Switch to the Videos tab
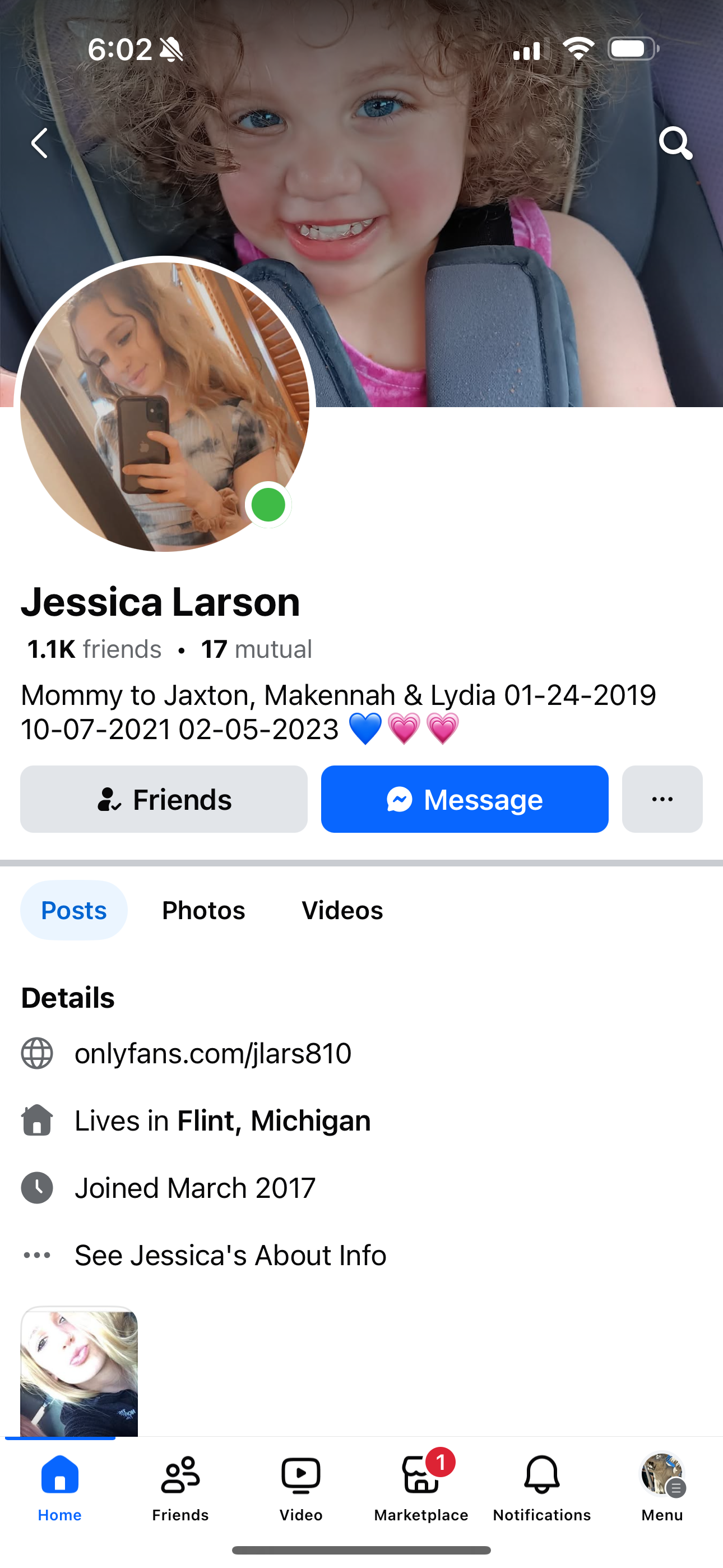Viewport: 723px width, 1568px height. (342, 910)
